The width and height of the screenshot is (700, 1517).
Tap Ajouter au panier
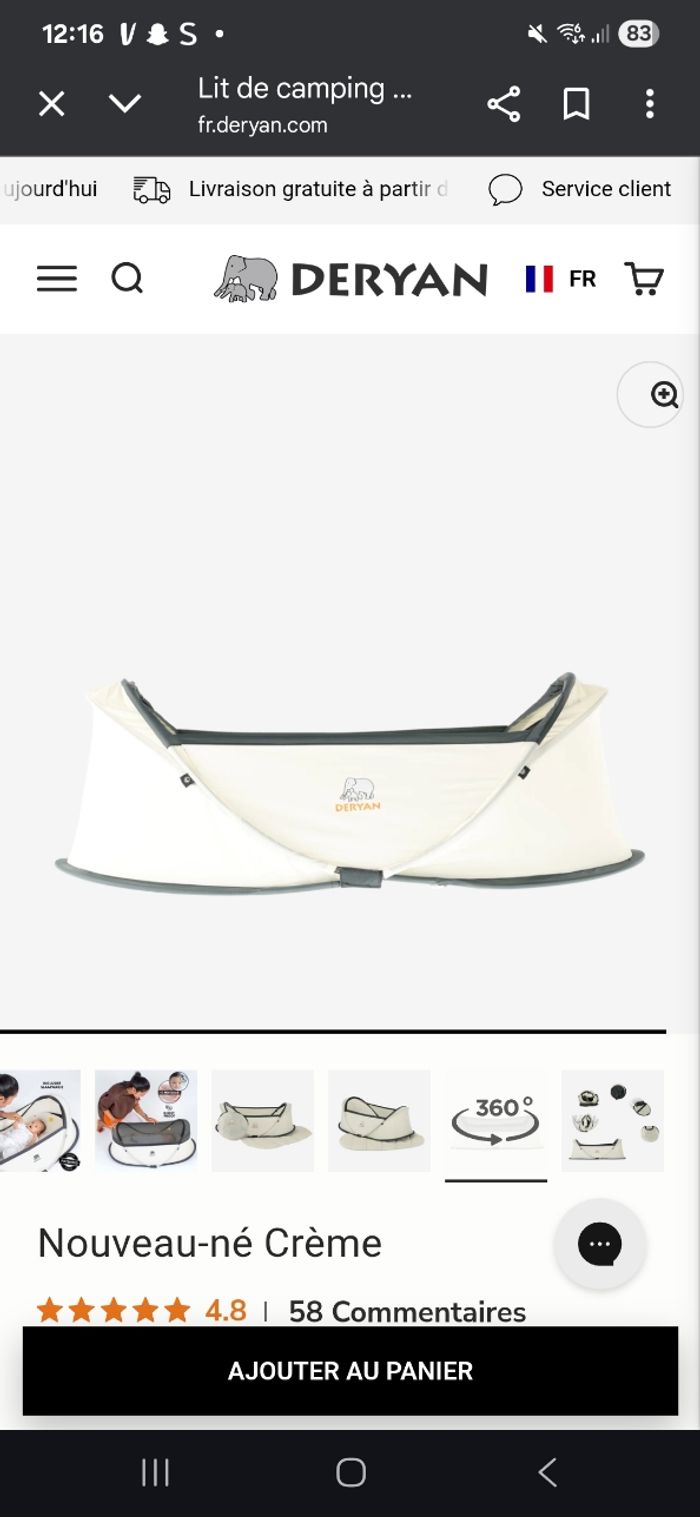(x=350, y=1371)
